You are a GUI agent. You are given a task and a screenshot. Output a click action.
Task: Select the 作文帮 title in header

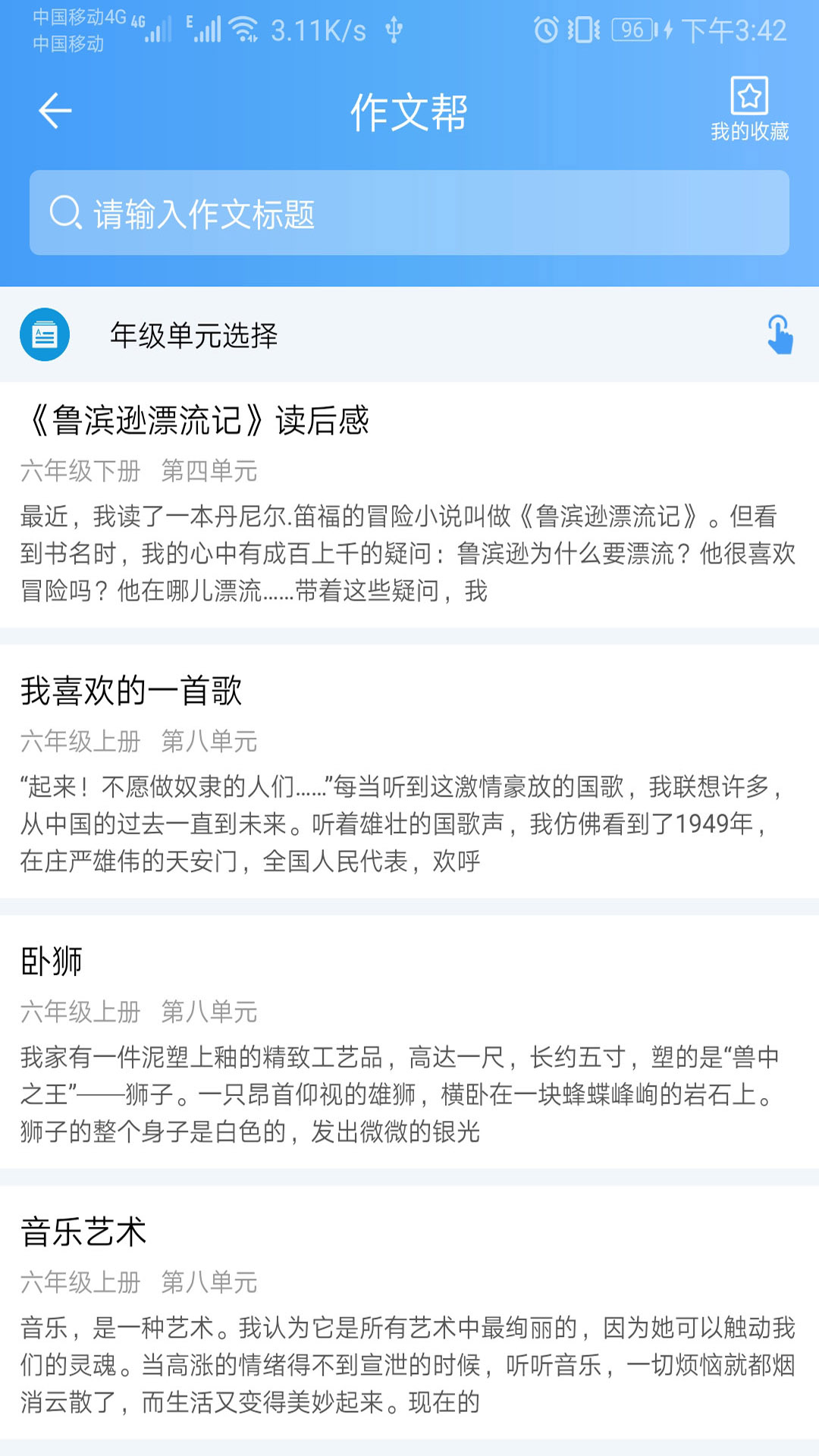(409, 110)
